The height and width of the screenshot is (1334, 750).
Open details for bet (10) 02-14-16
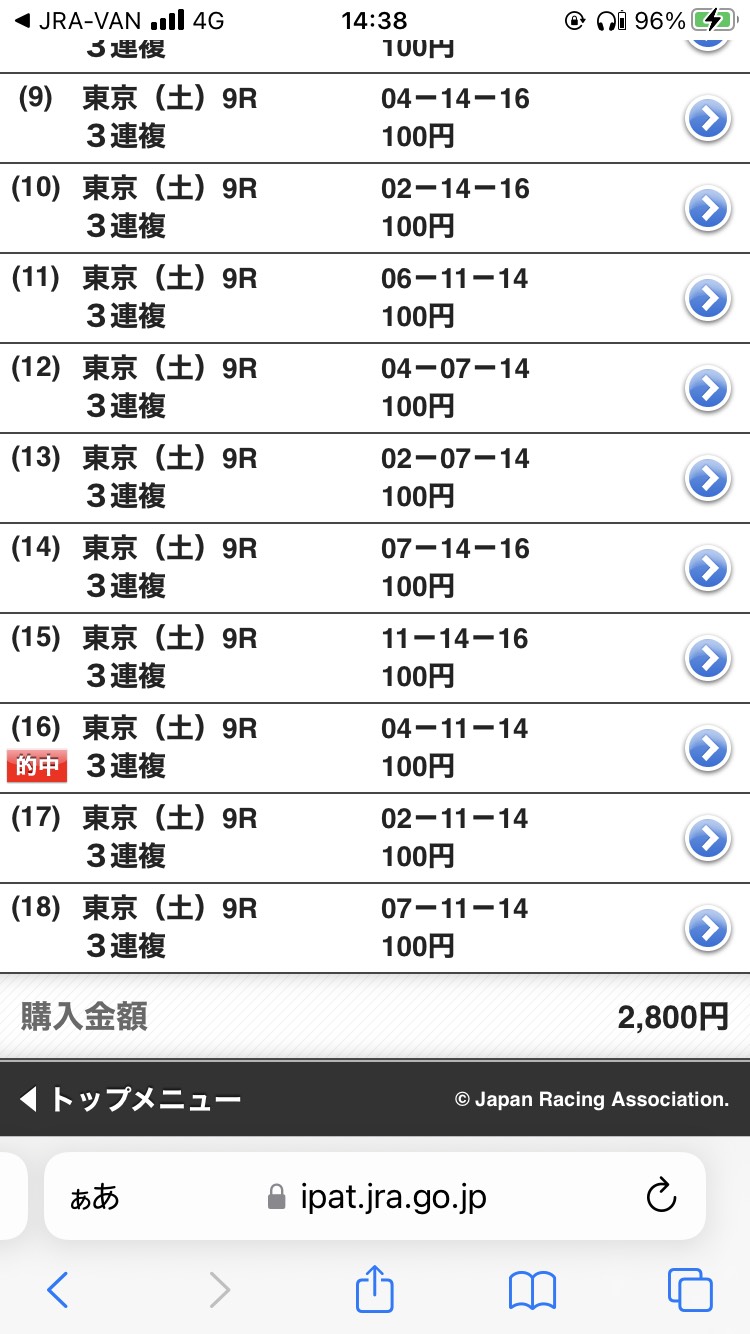click(708, 210)
